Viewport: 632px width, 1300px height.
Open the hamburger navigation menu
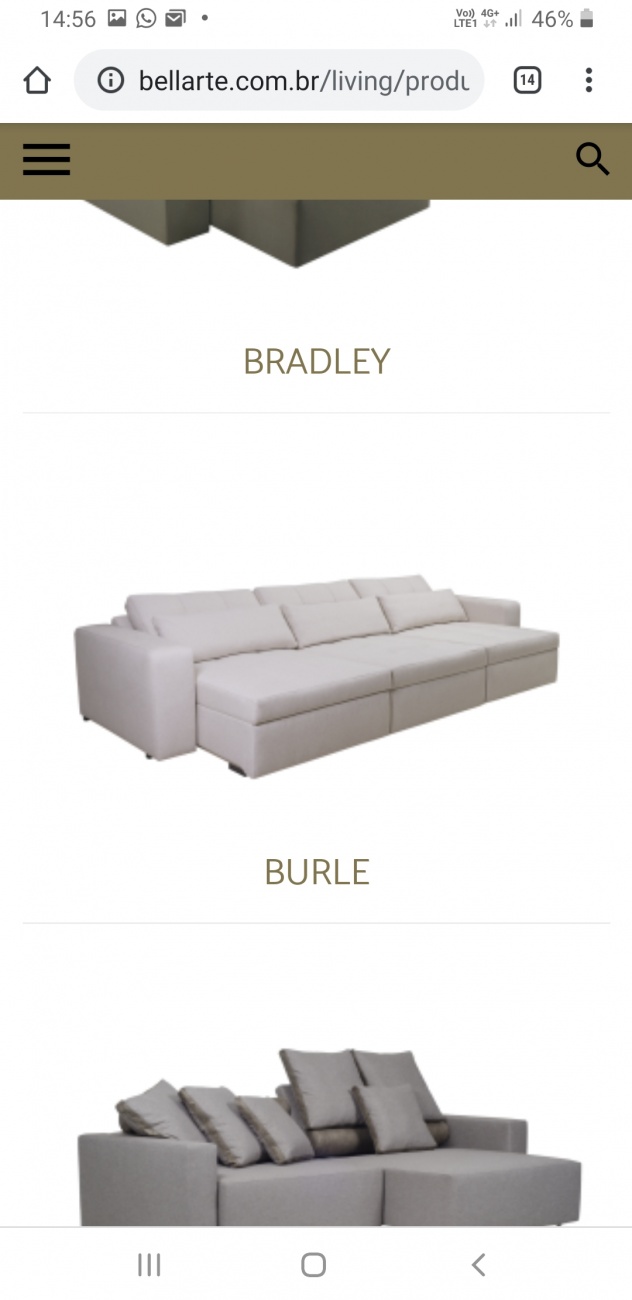click(46, 160)
